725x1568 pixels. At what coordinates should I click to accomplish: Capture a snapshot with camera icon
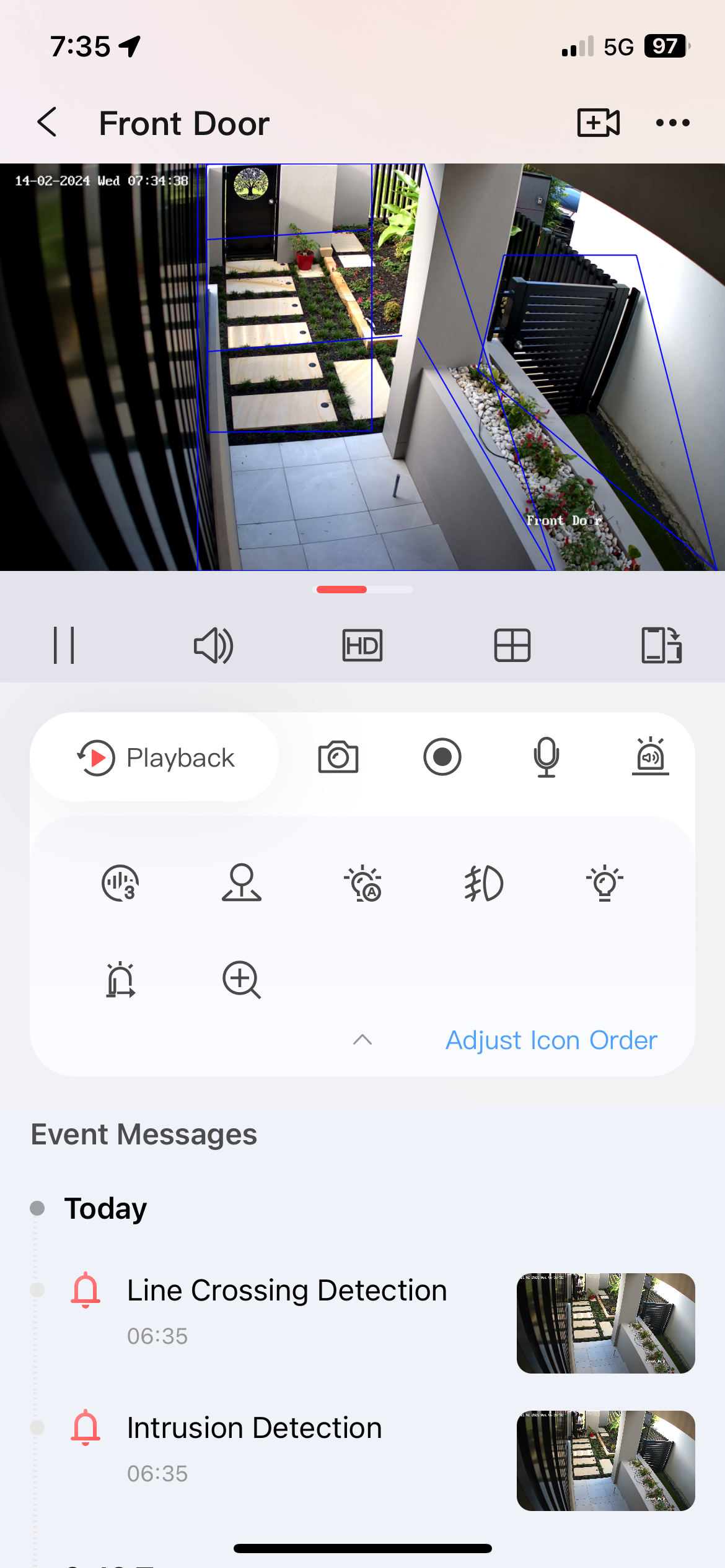pyautogui.click(x=338, y=757)
